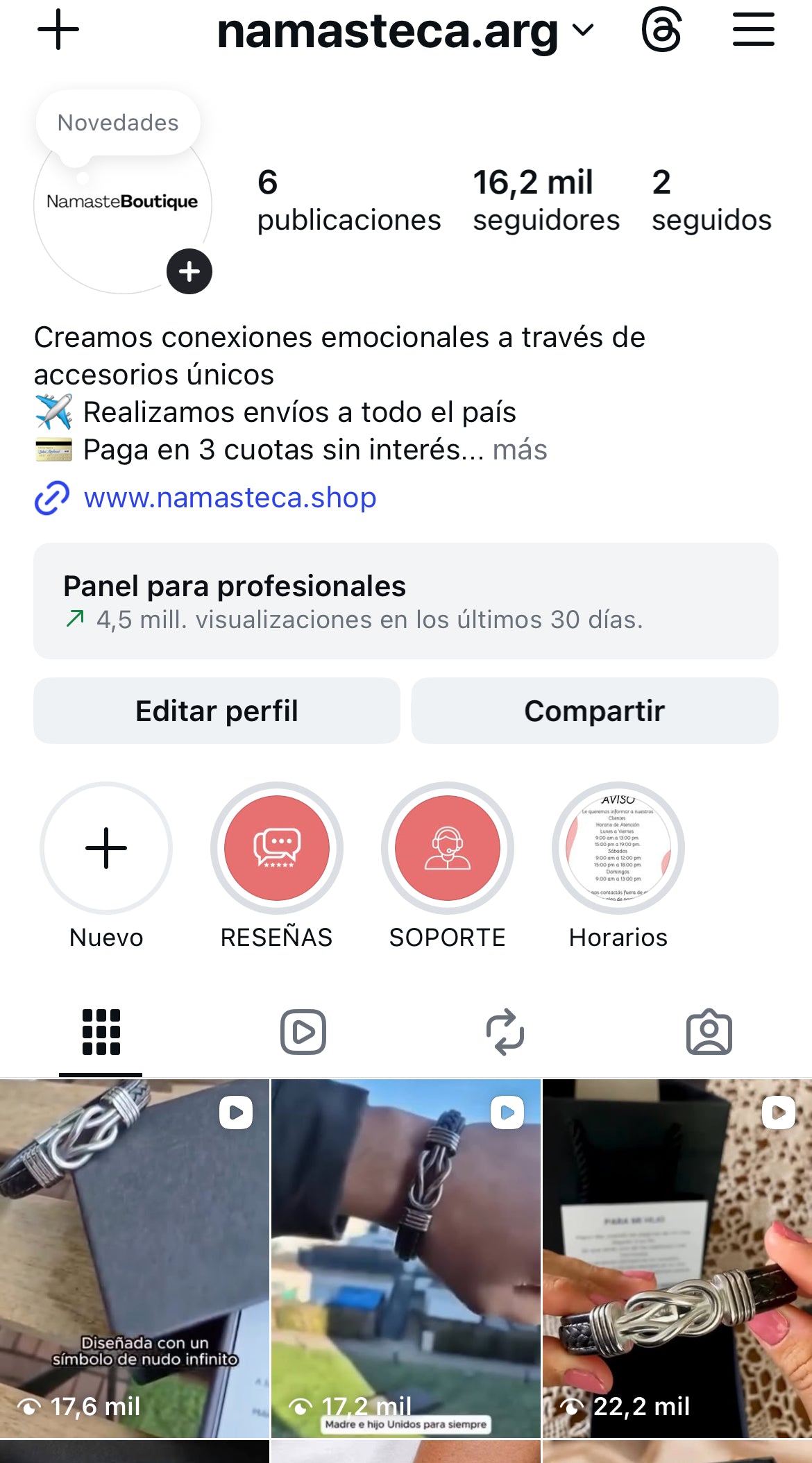Switch to the reposts tab

click(505, 1032)
